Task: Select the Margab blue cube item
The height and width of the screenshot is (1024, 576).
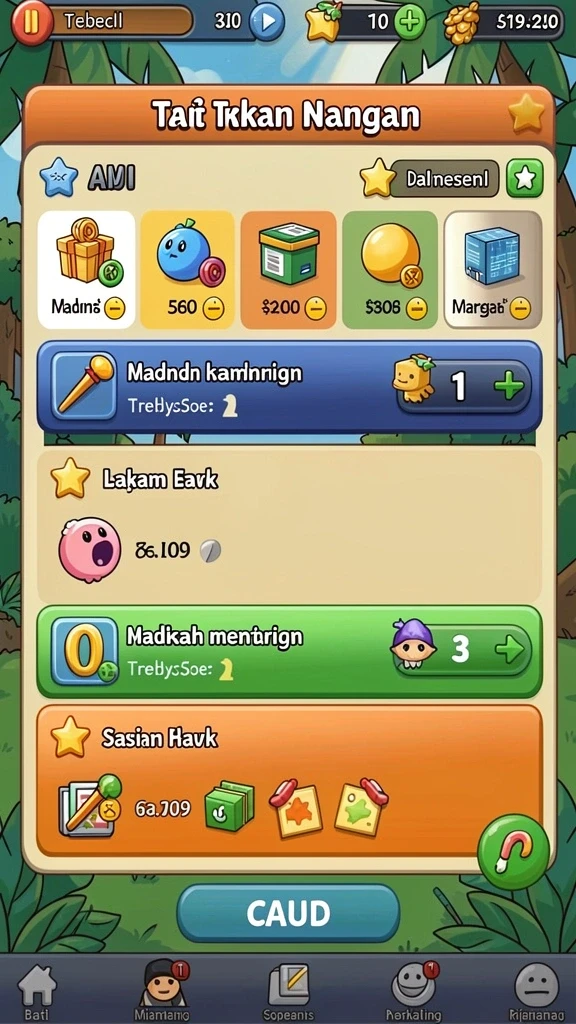Action: [493, 269]
